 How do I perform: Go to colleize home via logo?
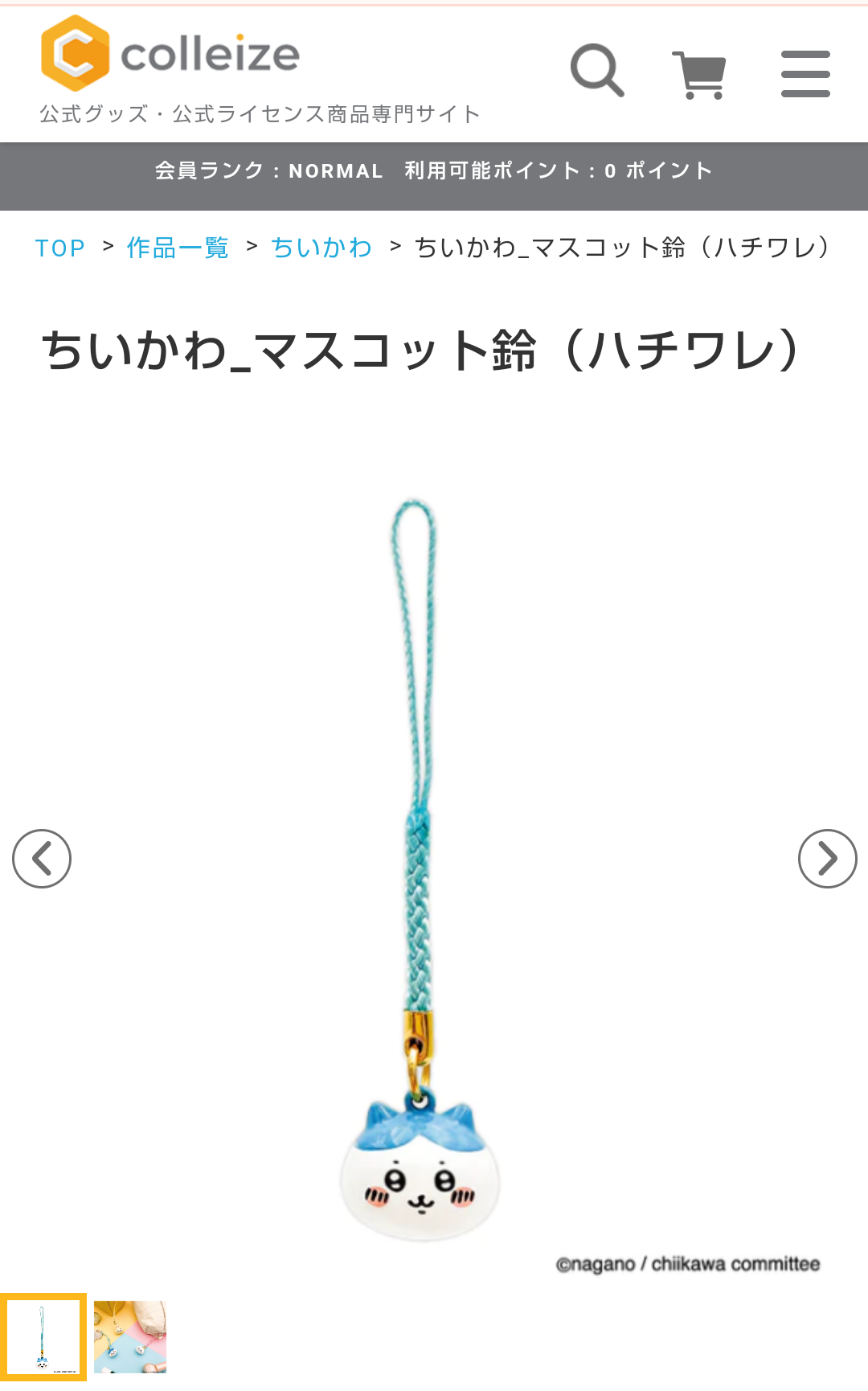pos(170,54)
